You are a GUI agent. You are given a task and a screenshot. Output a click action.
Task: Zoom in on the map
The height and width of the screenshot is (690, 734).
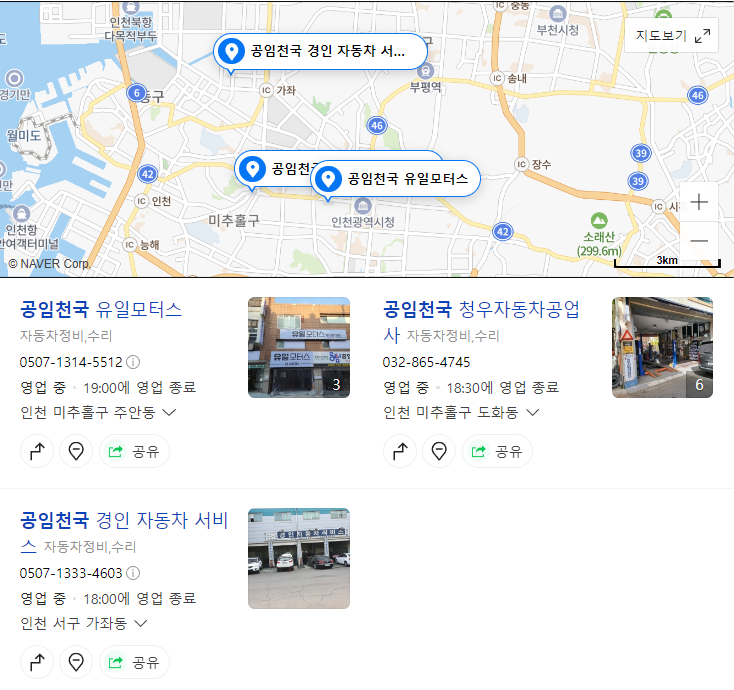tap(699, 202)
